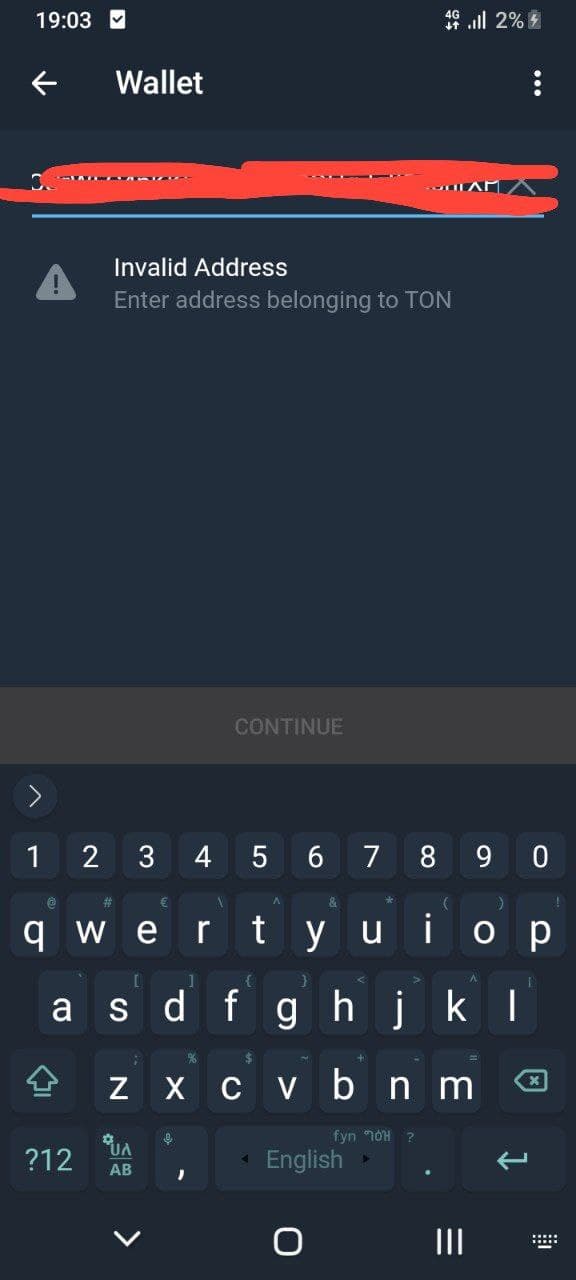Hit the backspace key
The height and width of the screenshot is (1280, 576).
[x=530, y=1080]
